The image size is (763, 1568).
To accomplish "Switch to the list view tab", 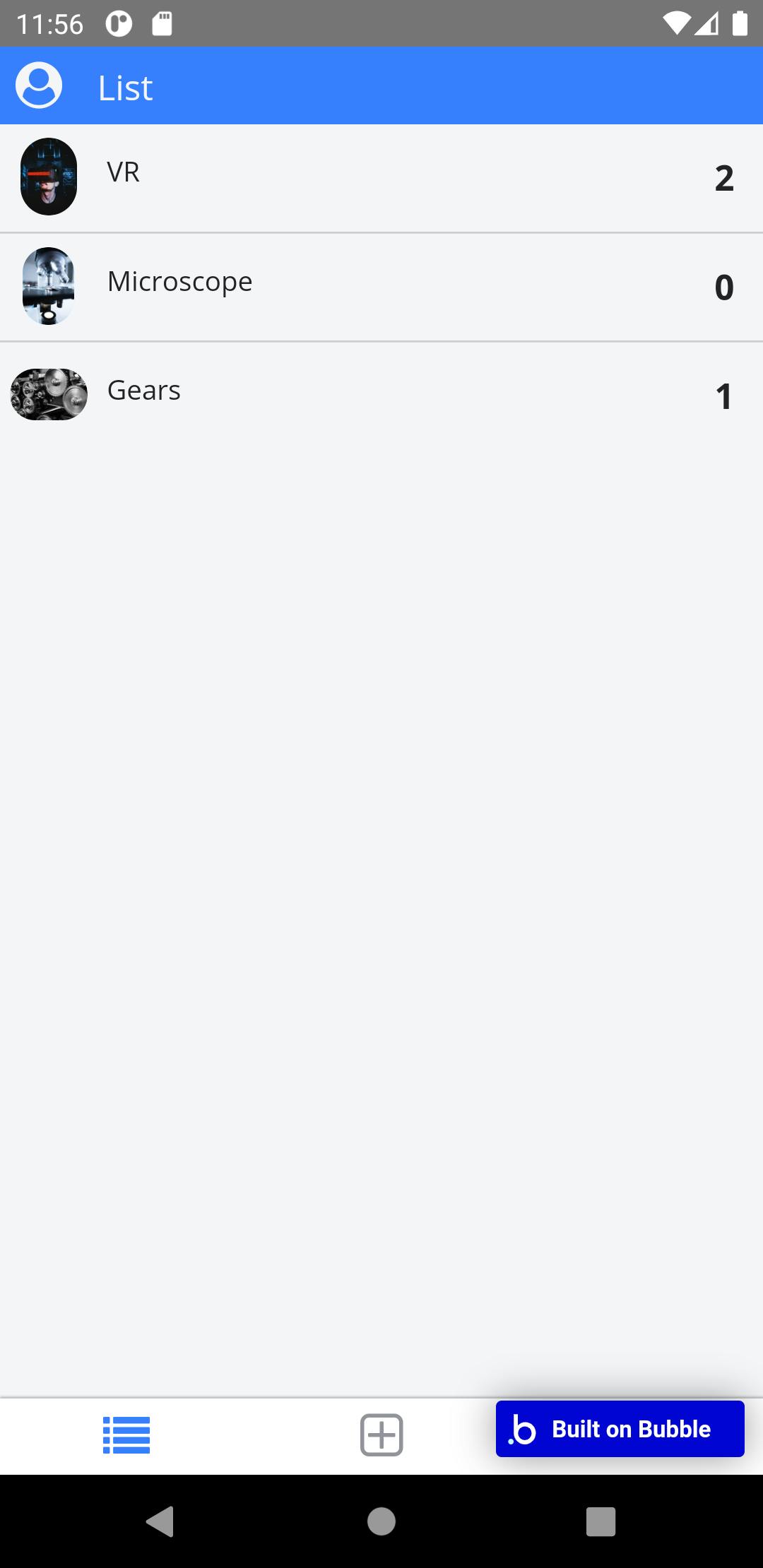I will [126, 1435].
